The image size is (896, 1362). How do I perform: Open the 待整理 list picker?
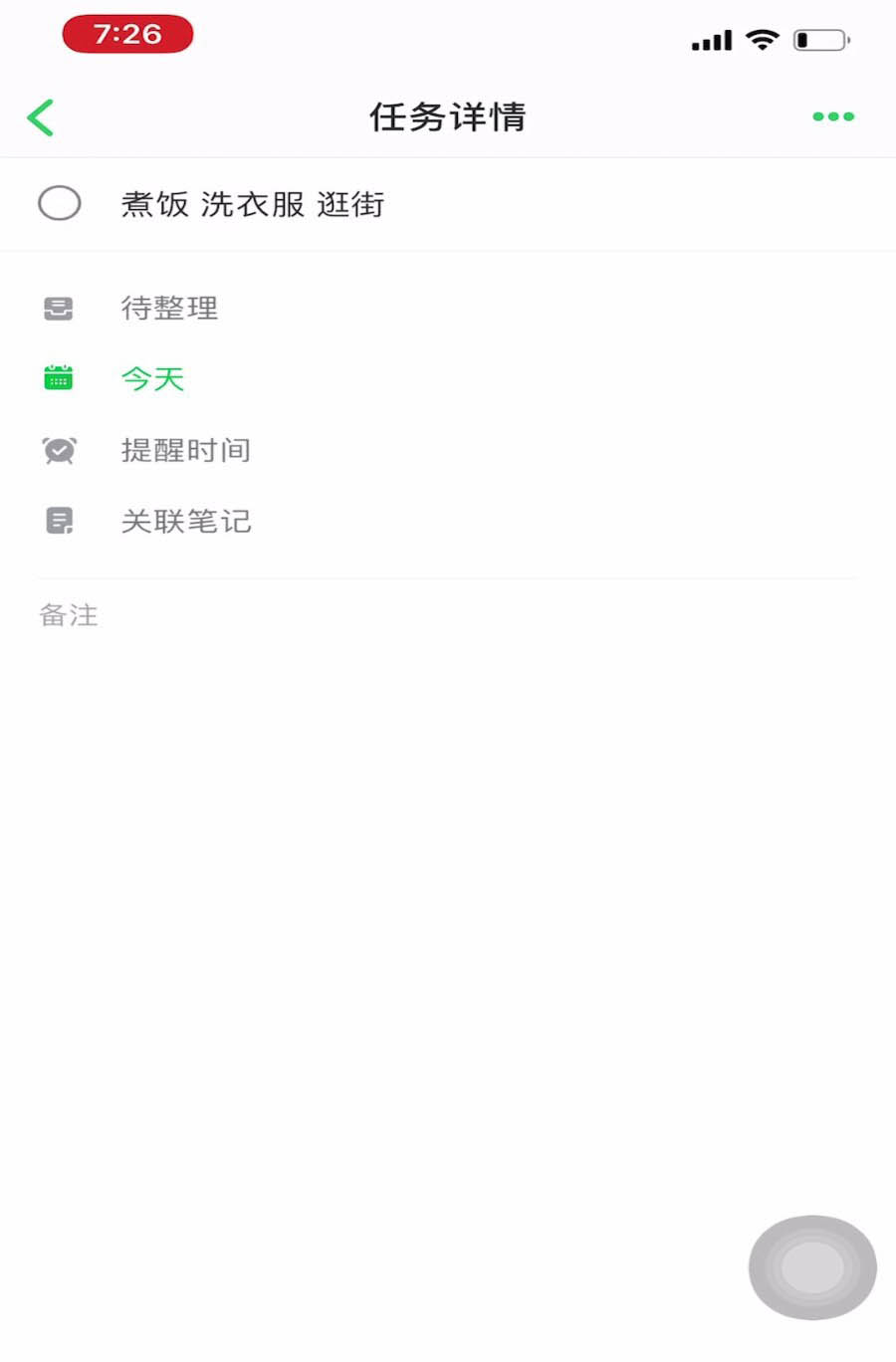tap(168, 307)
